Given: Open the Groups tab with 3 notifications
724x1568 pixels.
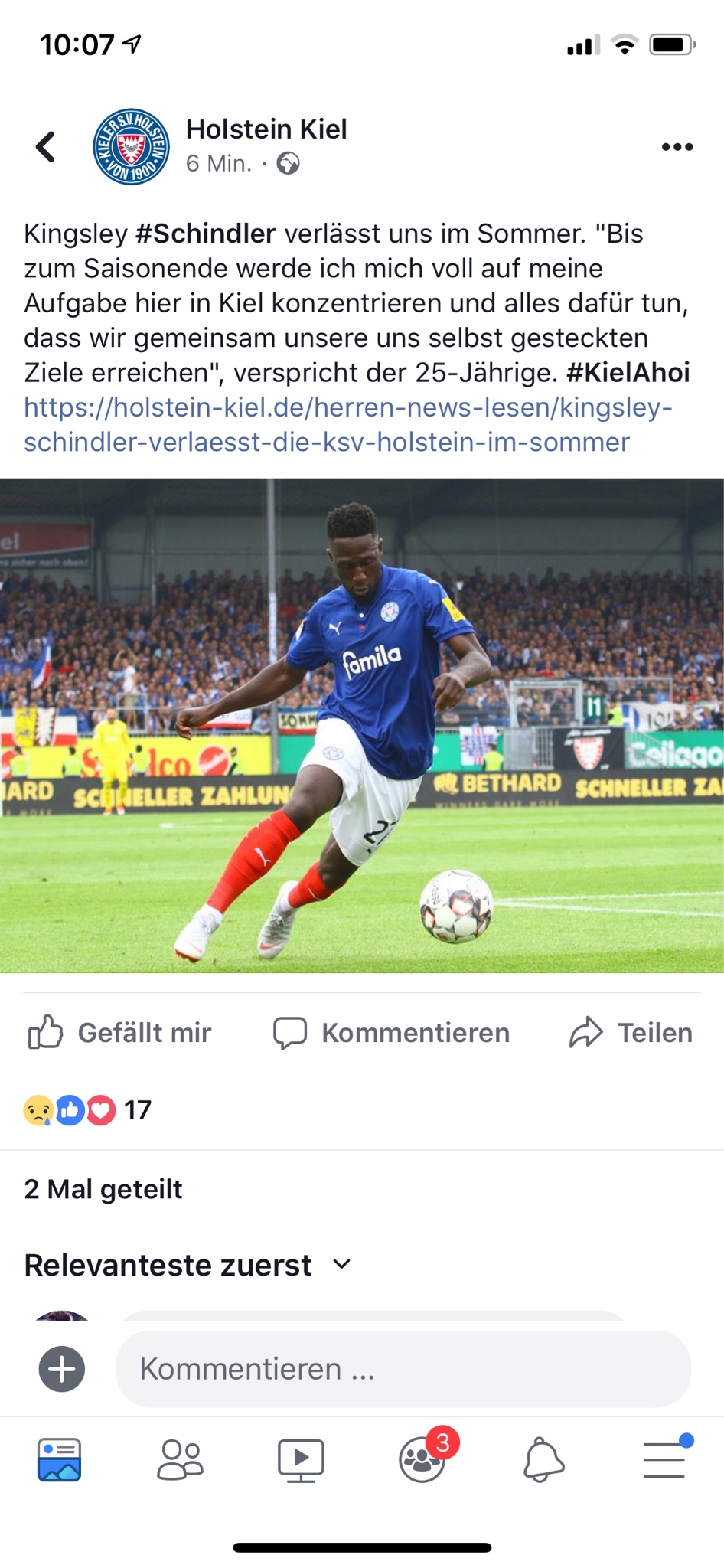Looking at the screenshot, I should pyautogui.click(x=422, y=1459).
